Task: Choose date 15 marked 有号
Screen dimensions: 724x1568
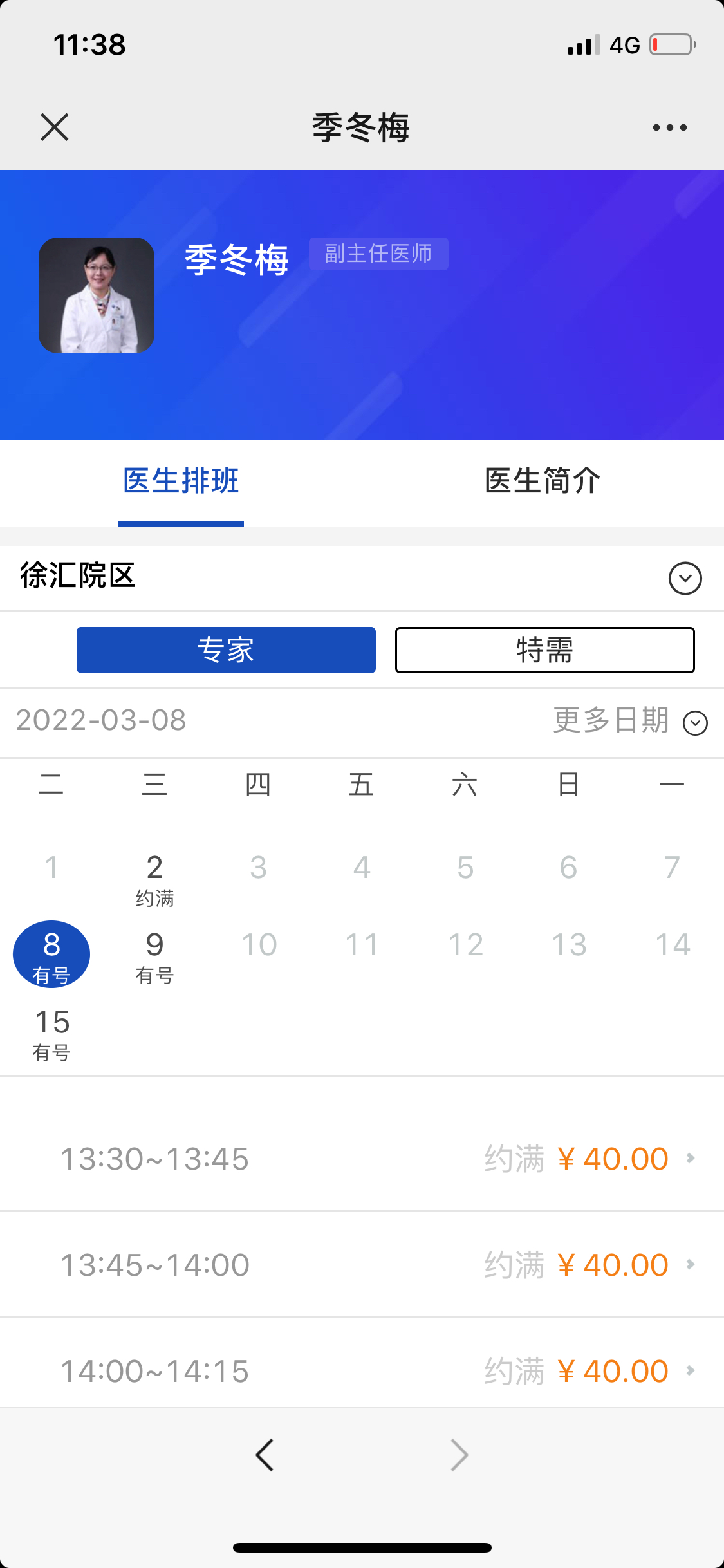Action: (51, 1033)
